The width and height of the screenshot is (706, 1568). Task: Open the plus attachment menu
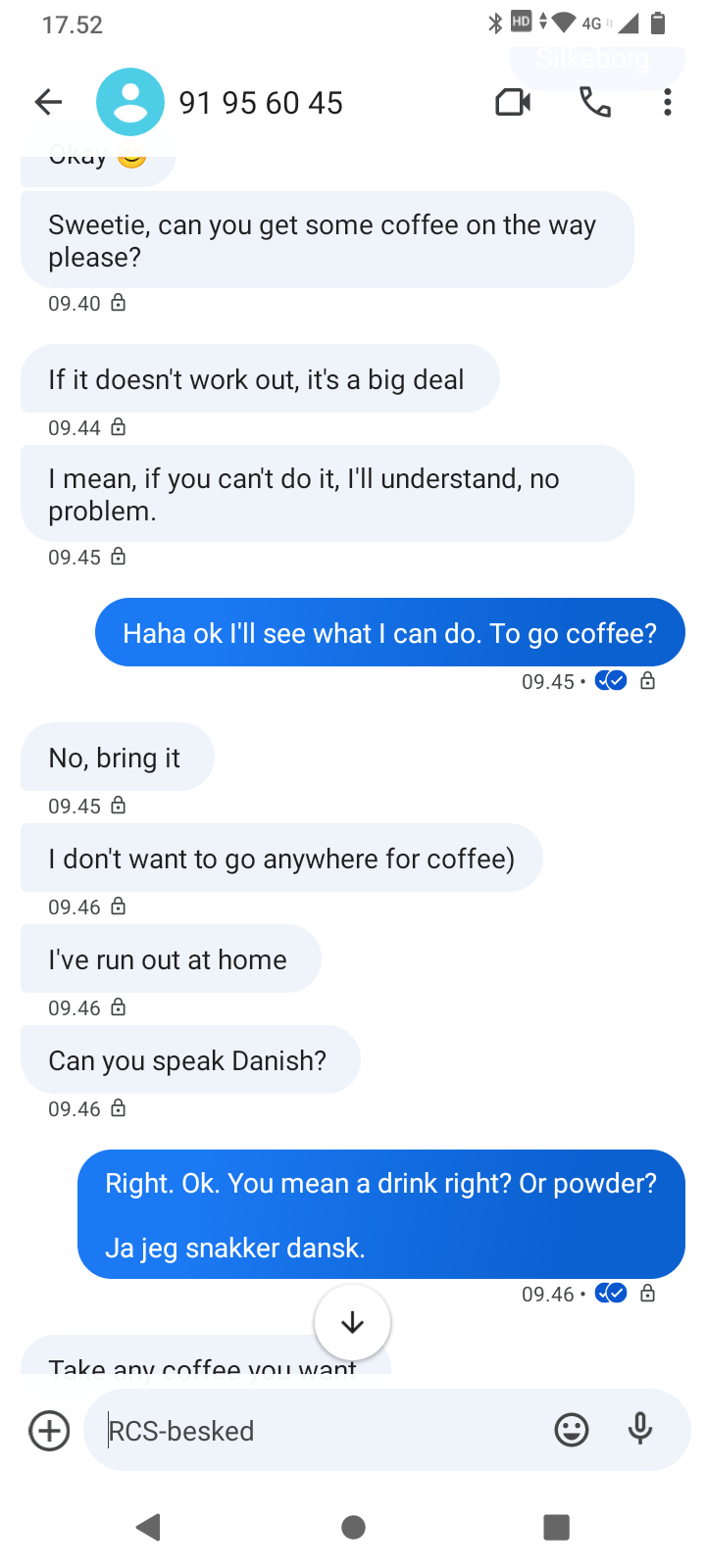coord(49,1431)
